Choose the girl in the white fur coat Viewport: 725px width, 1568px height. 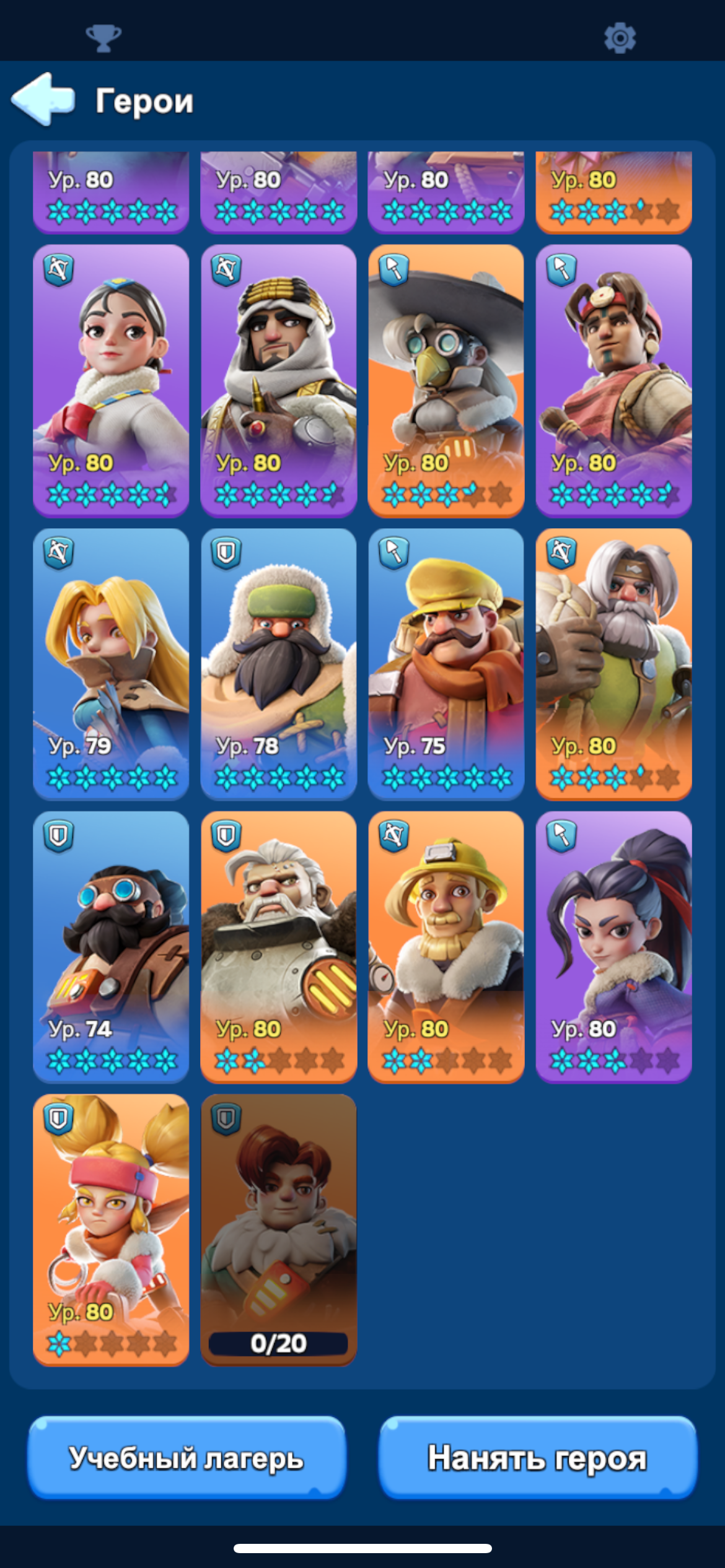point(111,380)
